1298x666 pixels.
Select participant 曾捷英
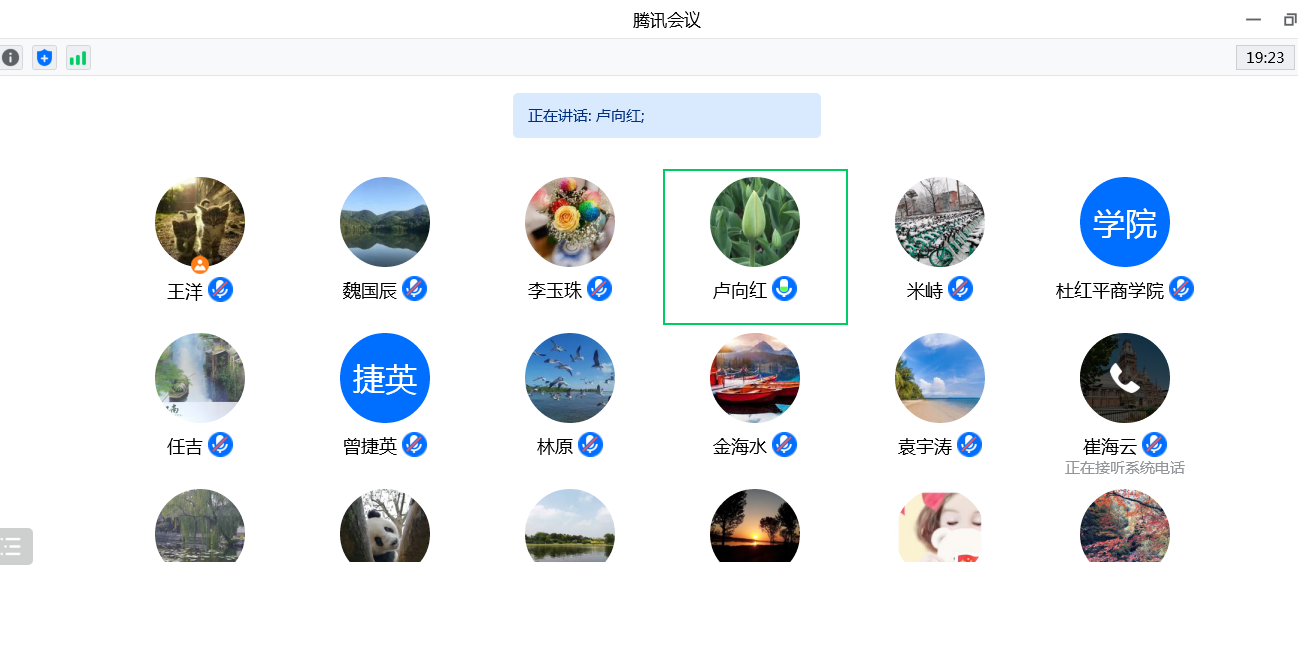pos(385,378)
